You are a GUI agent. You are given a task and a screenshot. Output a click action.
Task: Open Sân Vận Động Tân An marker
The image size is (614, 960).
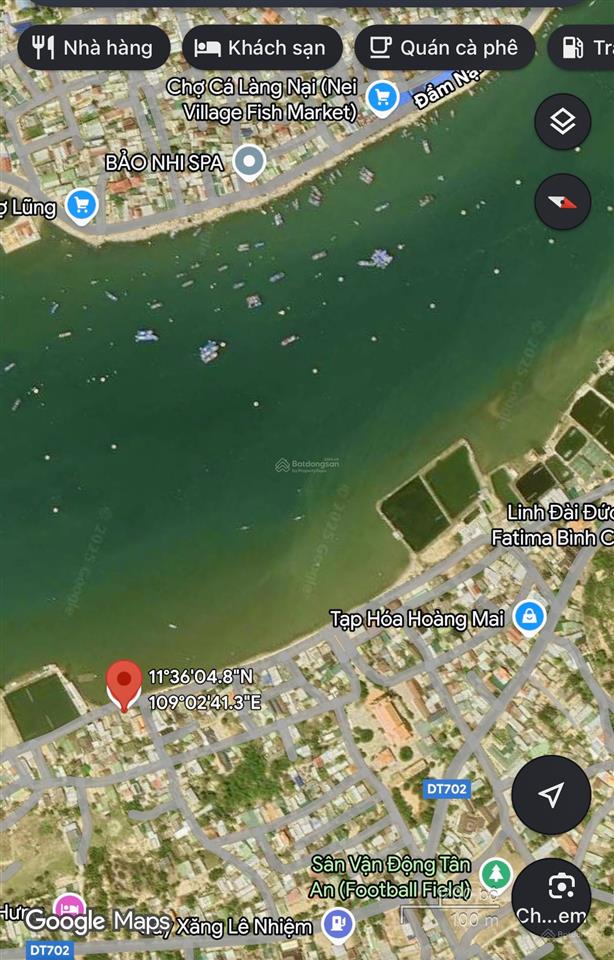tap(495, 873)
